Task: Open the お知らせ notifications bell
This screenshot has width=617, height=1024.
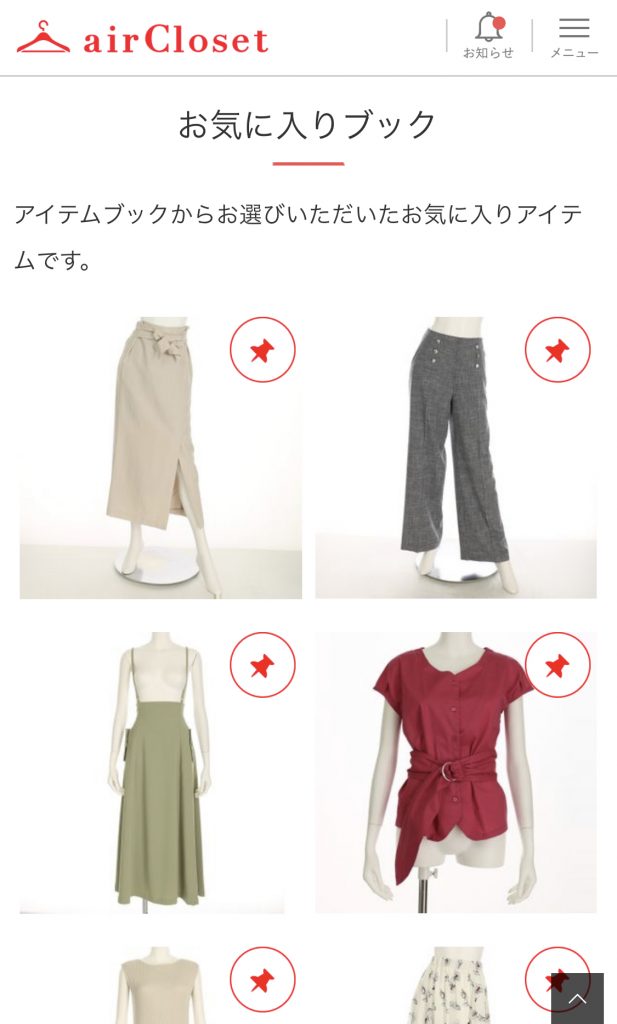Action: tap(488, 36)
